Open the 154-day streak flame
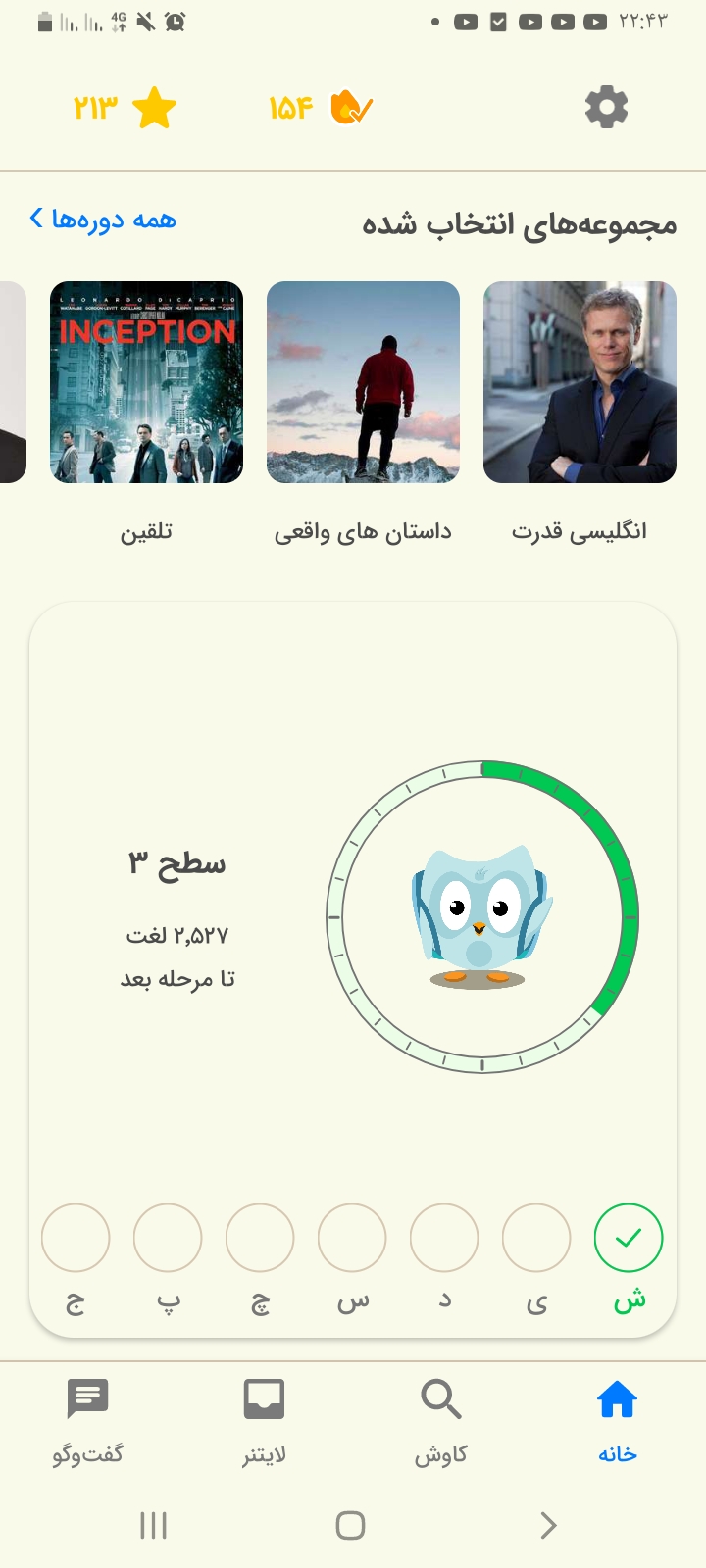This screenshot has width=706, height=1568. tap(321, 108)
